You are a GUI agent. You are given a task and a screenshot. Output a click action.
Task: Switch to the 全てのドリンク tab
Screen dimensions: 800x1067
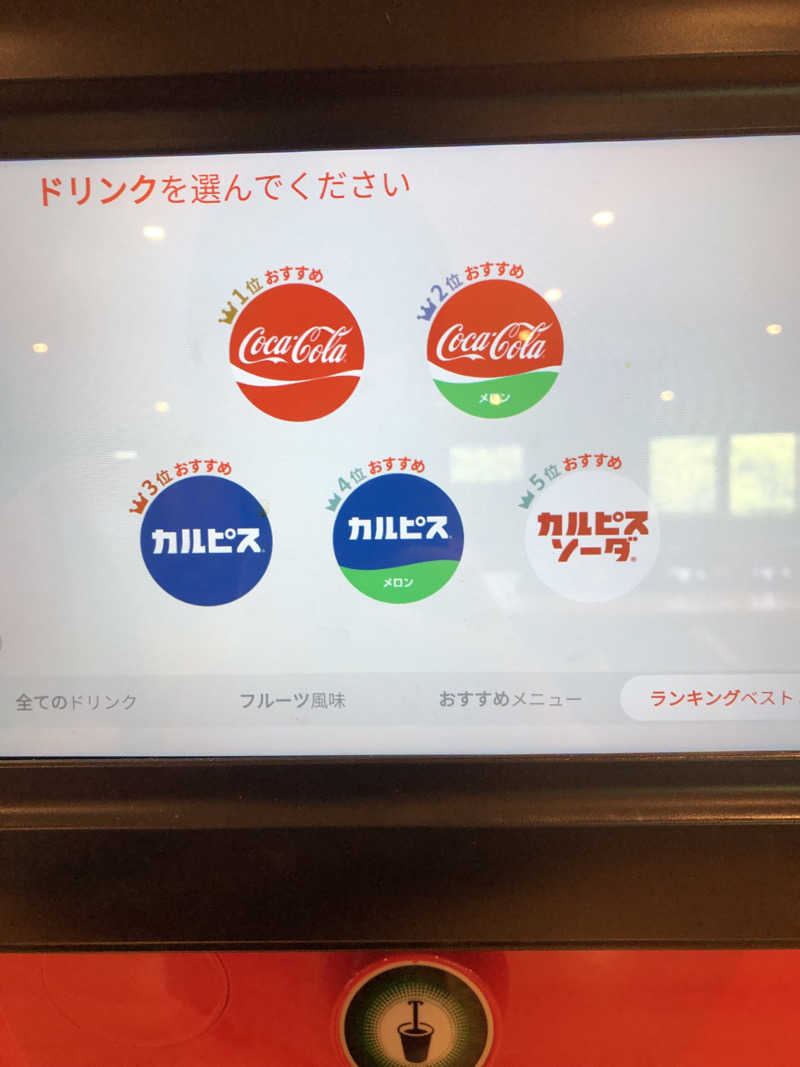pyautogui.click(x=76, y=701)
